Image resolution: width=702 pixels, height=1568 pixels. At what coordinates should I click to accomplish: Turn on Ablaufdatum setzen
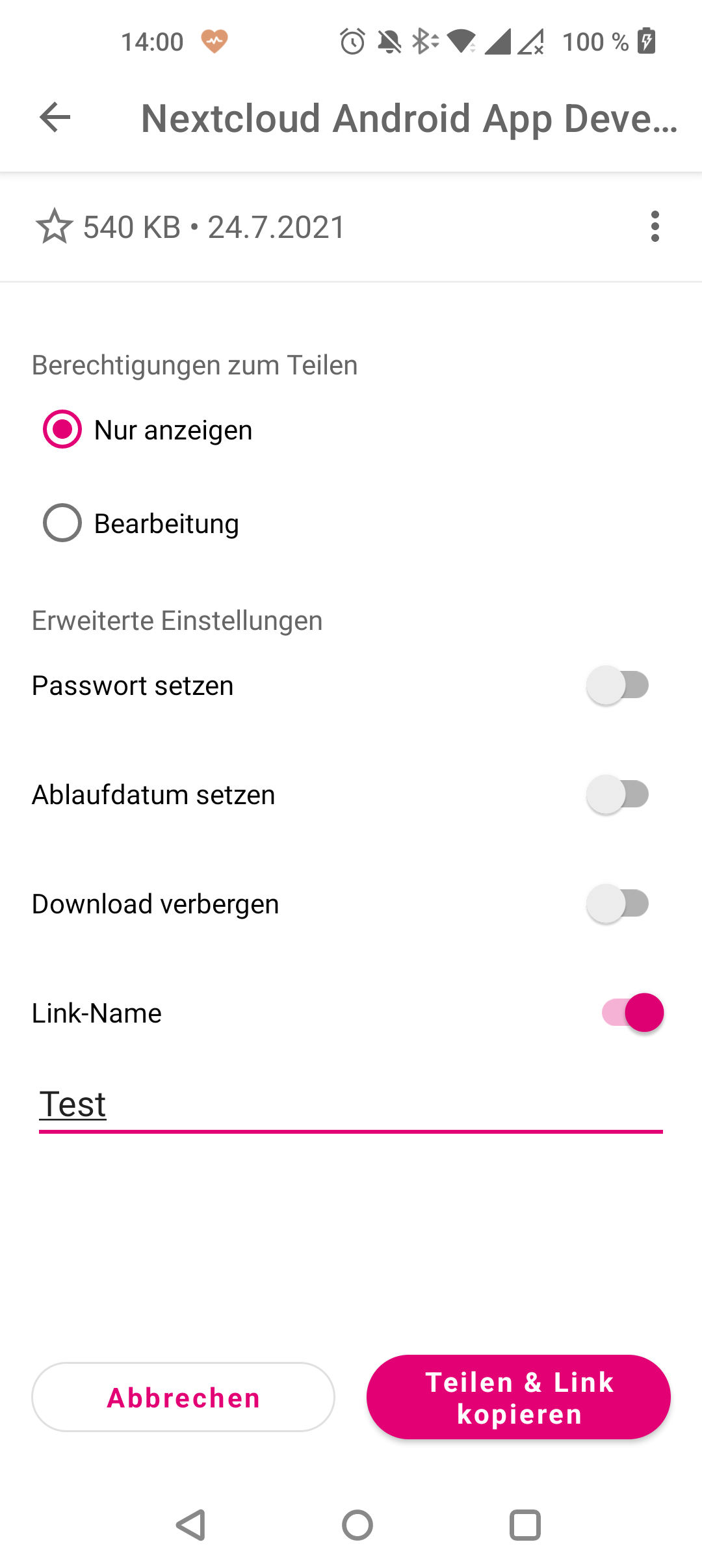[617, 794]
